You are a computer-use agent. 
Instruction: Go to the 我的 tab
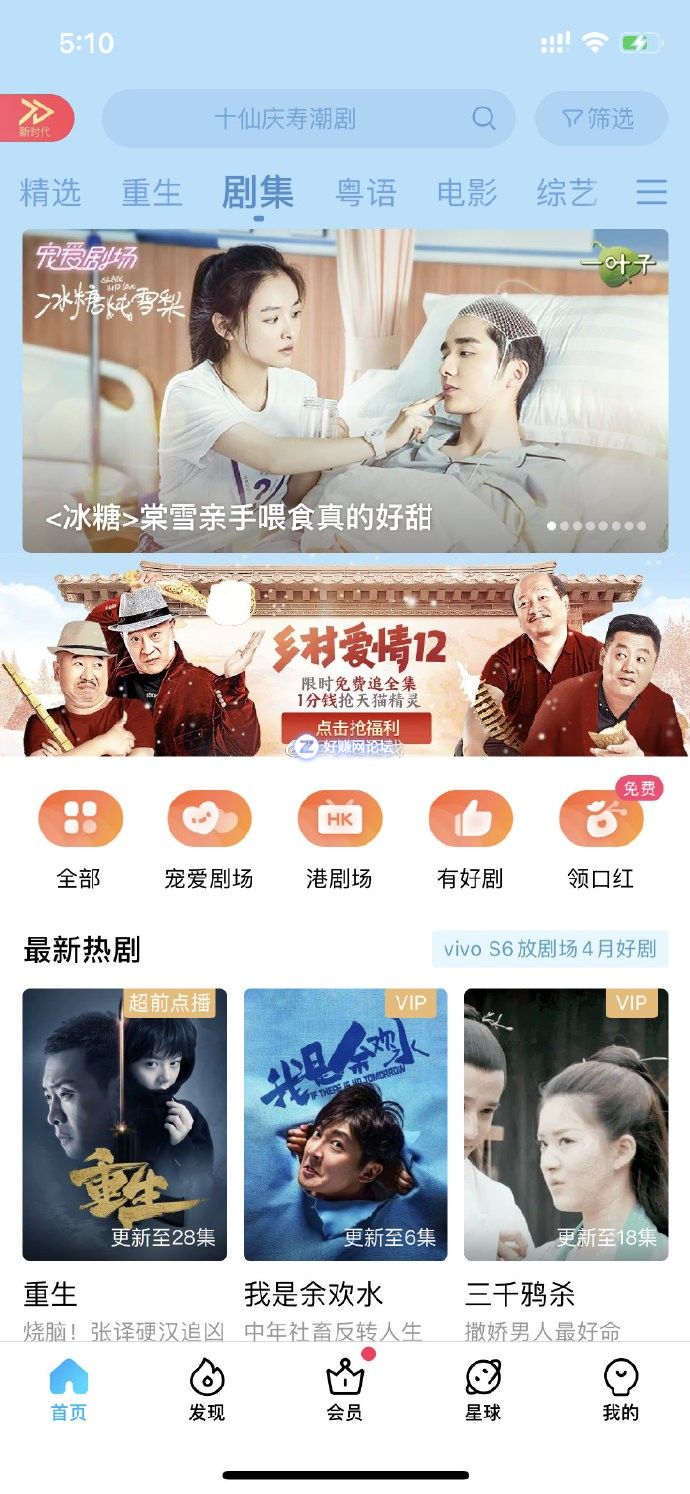[620, 1390]
